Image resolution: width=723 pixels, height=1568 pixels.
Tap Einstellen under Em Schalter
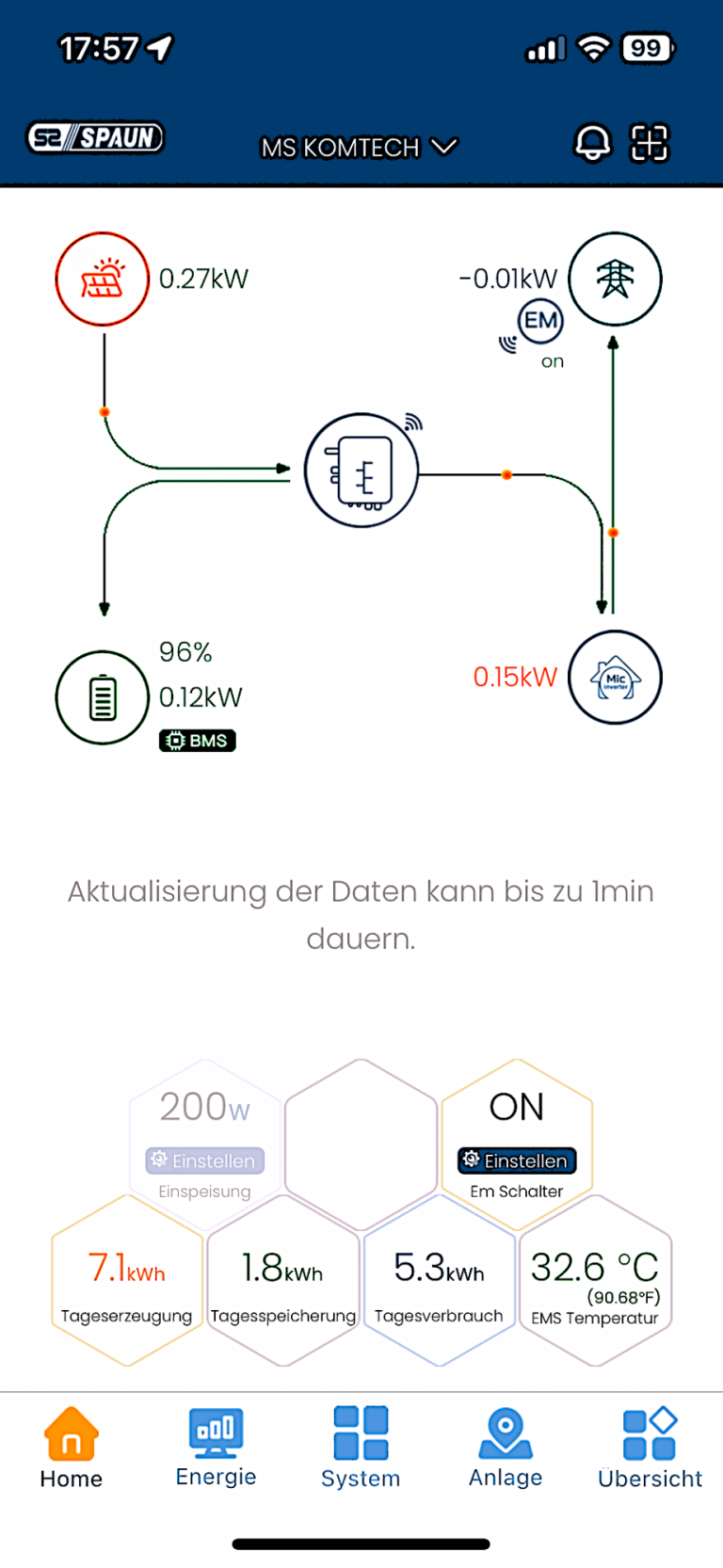point(517,1160)
